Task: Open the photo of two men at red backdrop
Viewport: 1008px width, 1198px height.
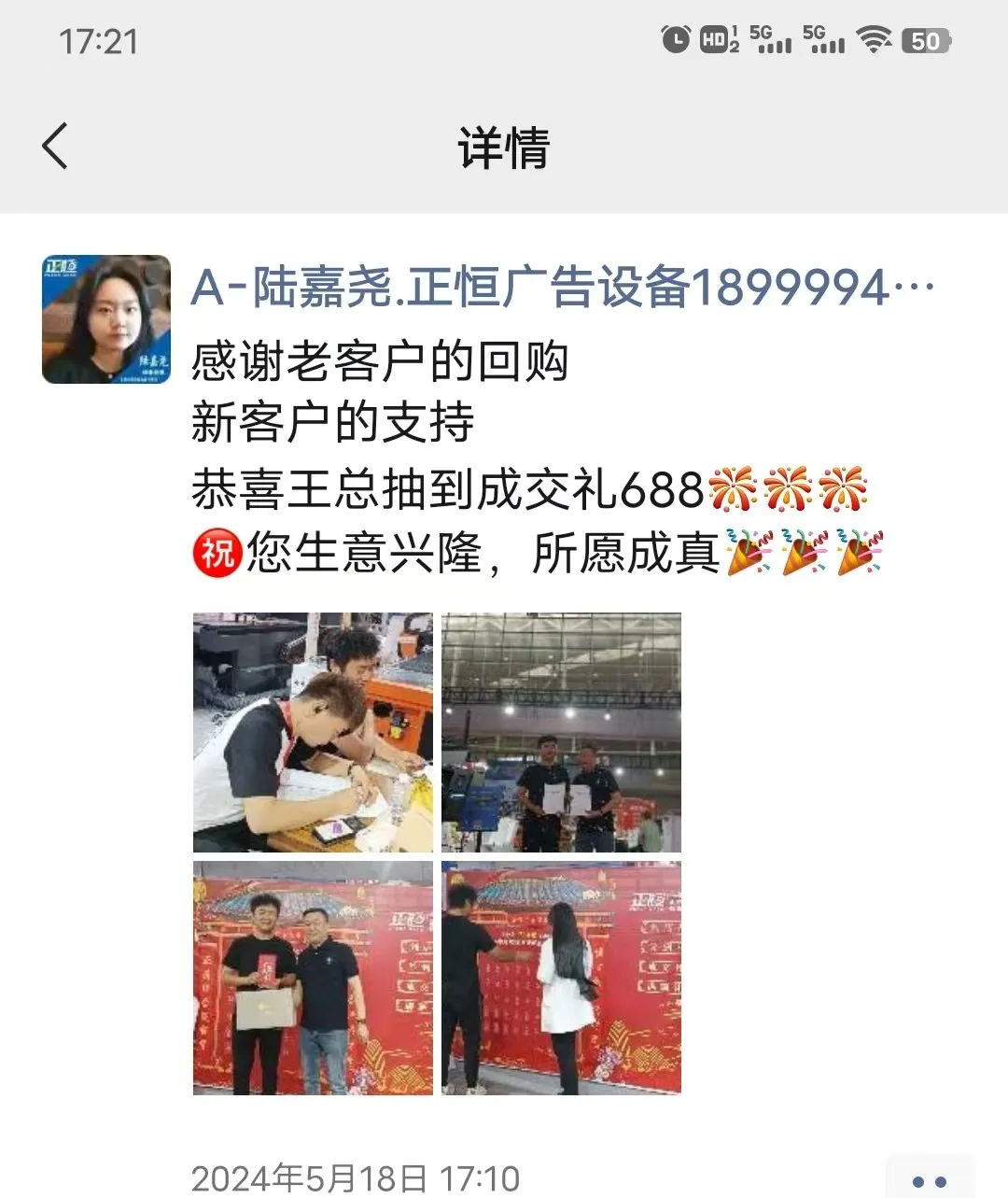Action: pyautogui.click(x=313, y=978)
